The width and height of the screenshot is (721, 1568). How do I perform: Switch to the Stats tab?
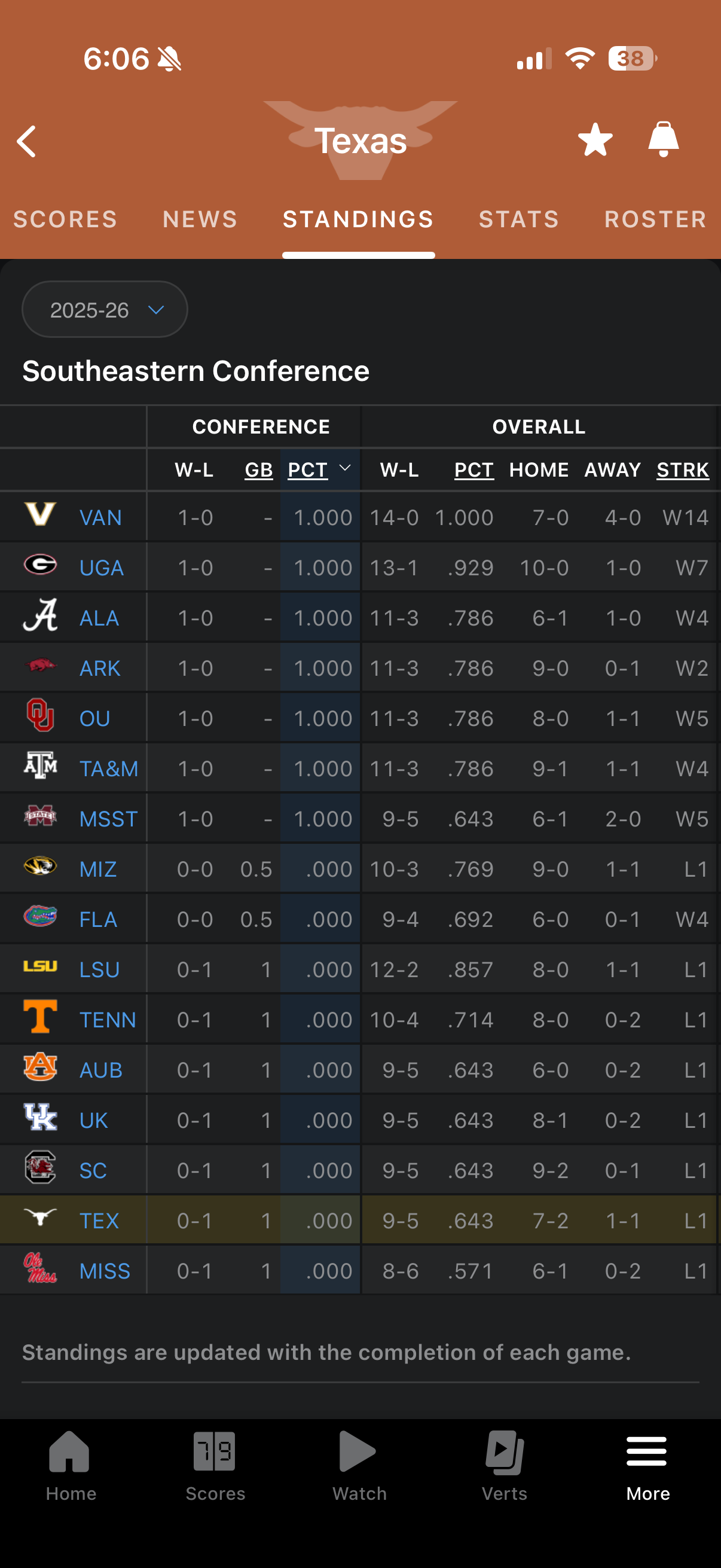point(519,219)
